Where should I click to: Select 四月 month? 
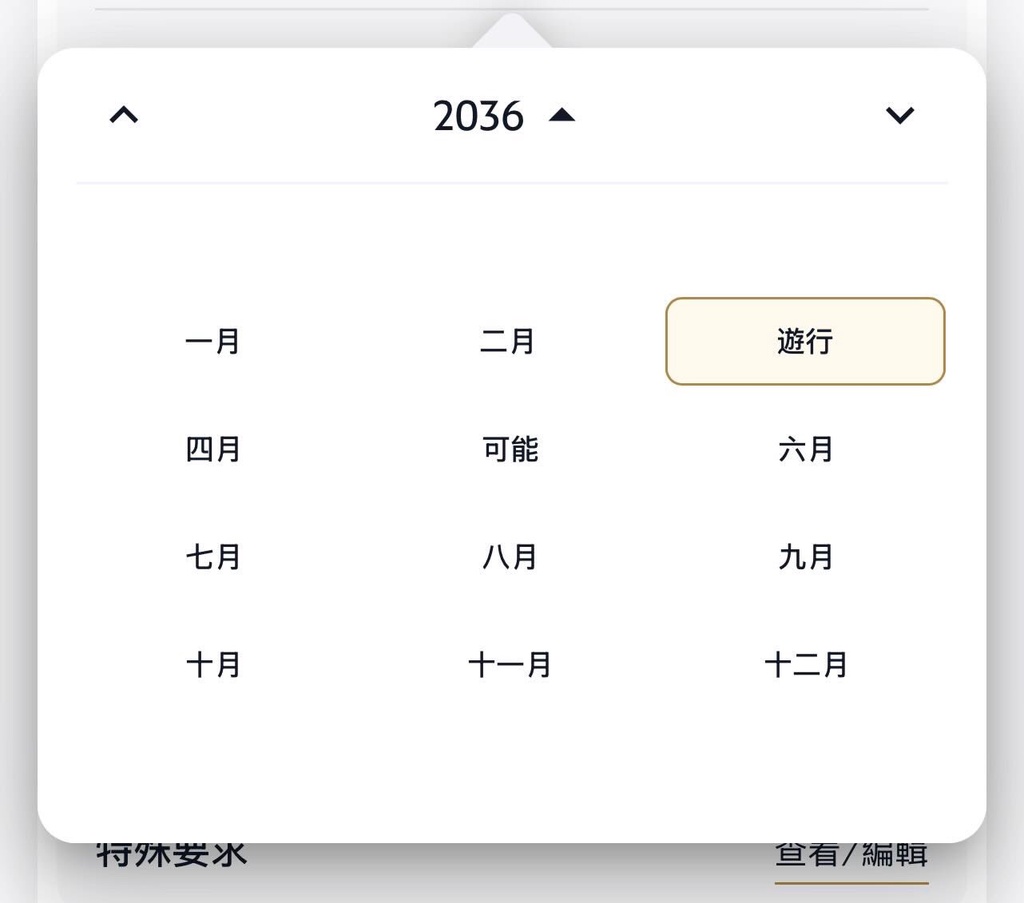(x=213, y=449)
